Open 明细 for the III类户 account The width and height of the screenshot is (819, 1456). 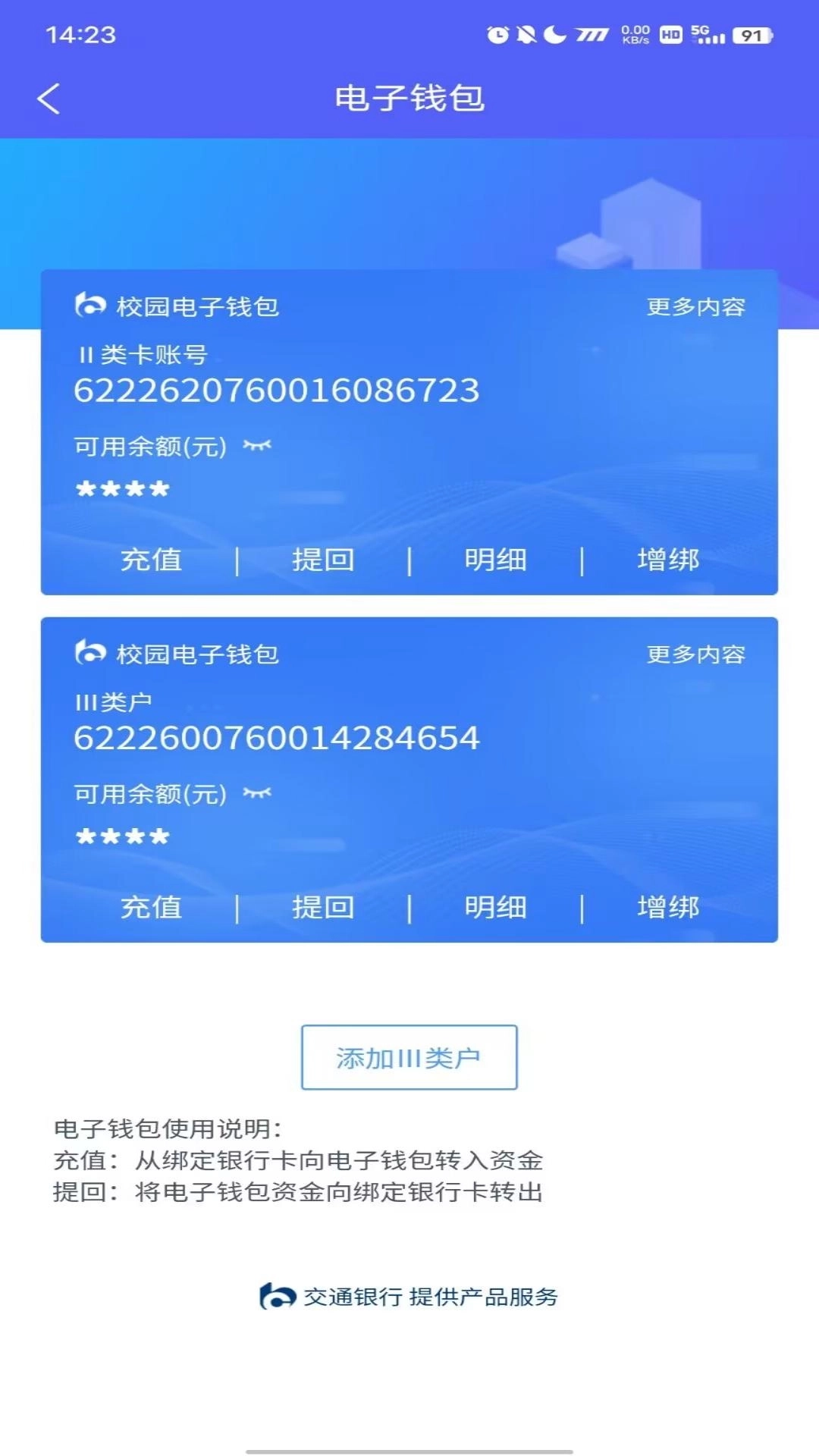tap(496, 907)
